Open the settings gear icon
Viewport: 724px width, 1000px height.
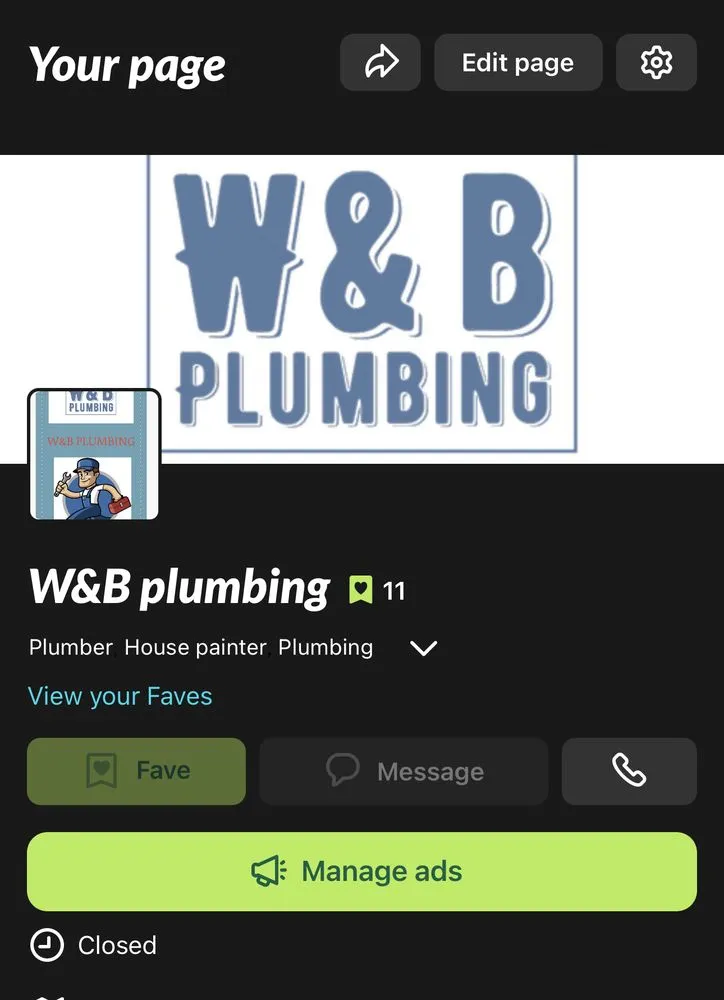pos(656,62)
